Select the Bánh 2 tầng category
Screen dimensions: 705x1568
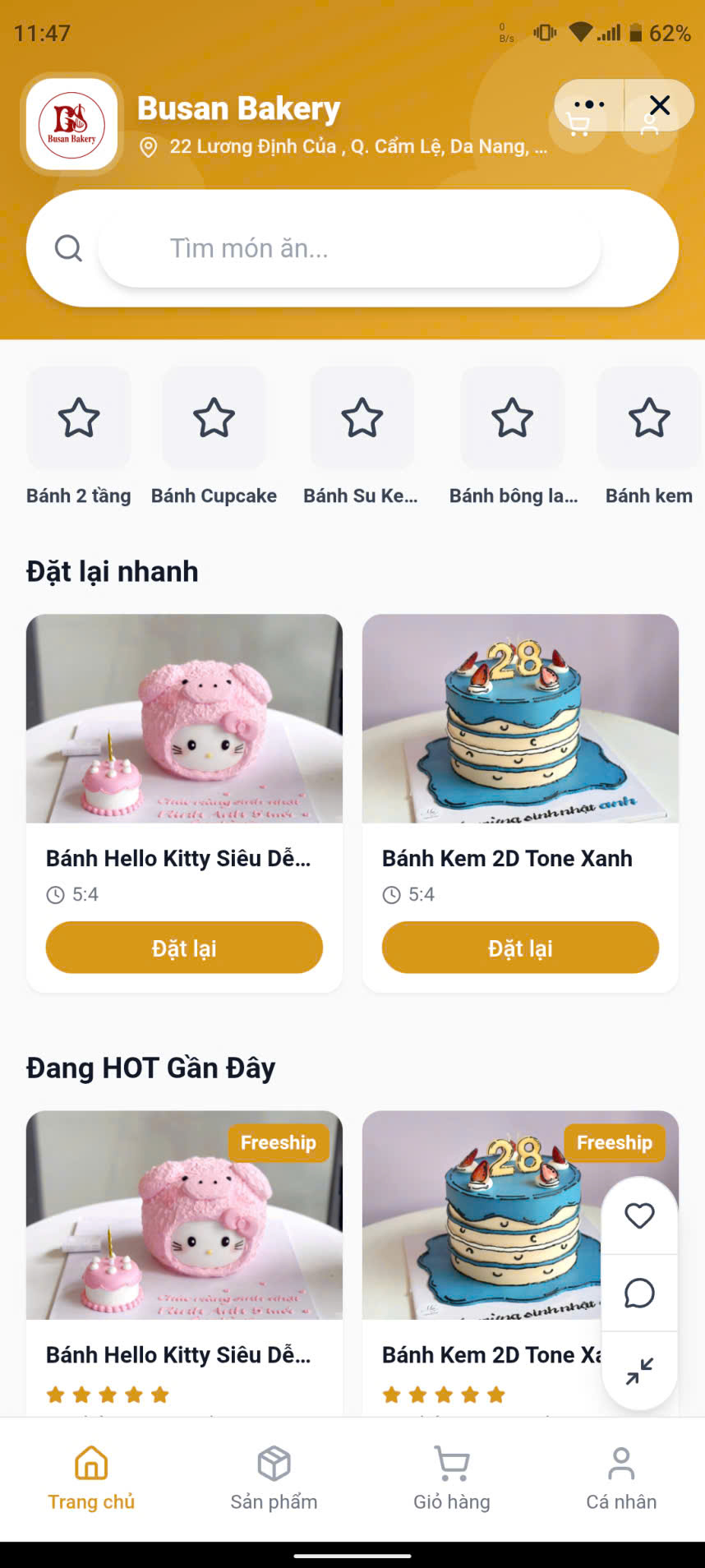point(79,436)
